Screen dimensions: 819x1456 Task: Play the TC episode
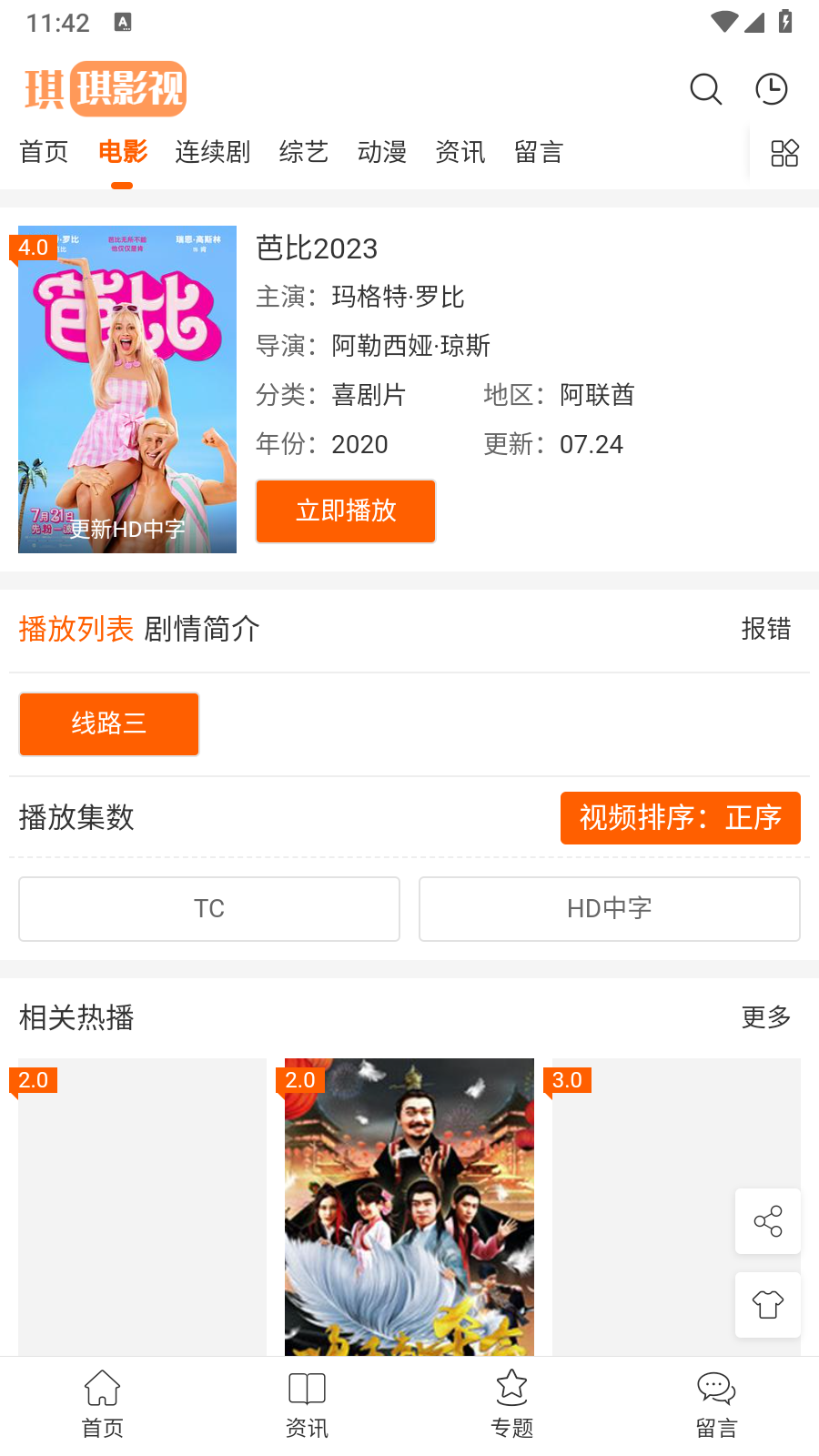click(x=209, y=908)
